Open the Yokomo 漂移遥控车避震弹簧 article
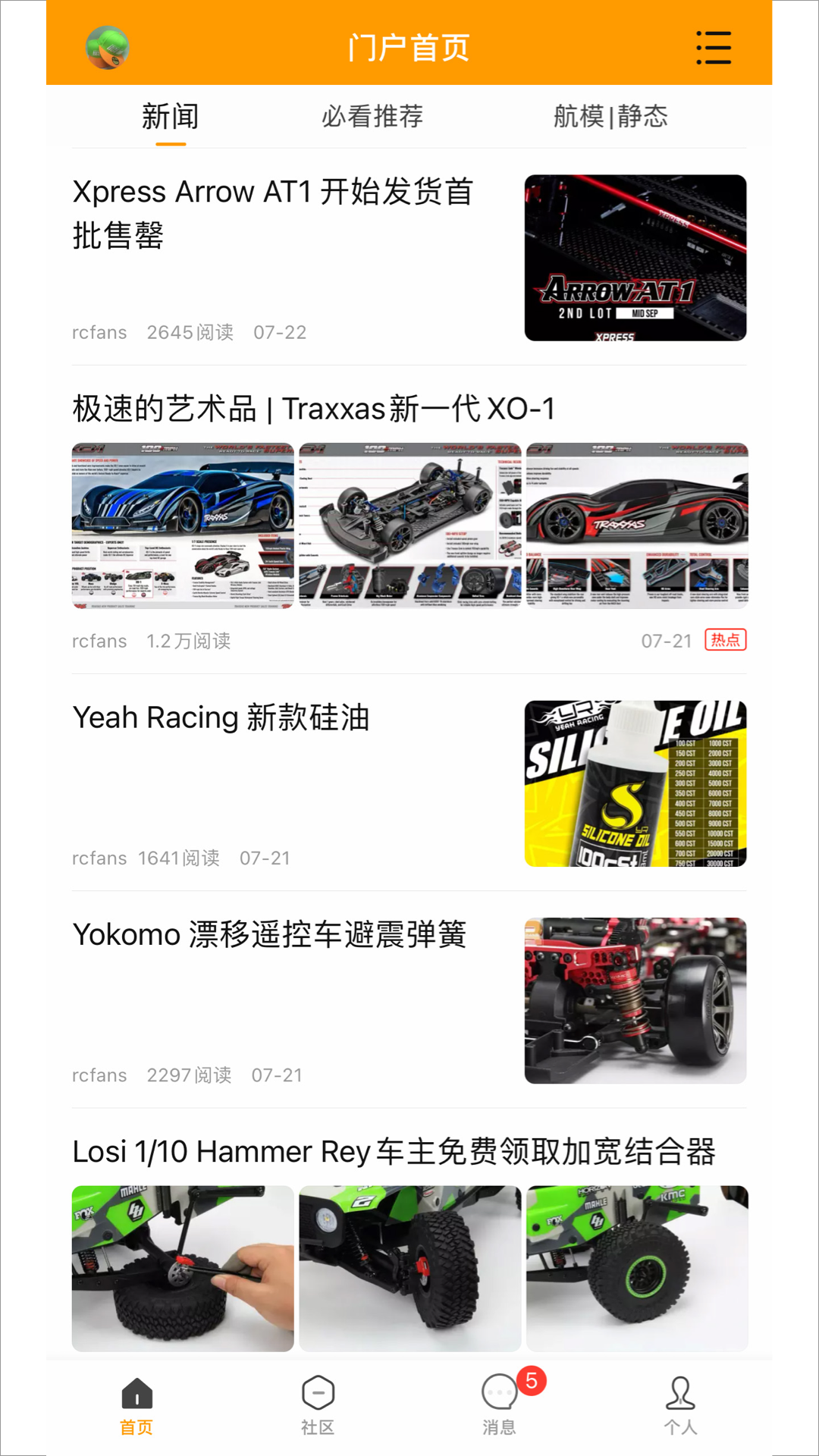 coord(270,935)
